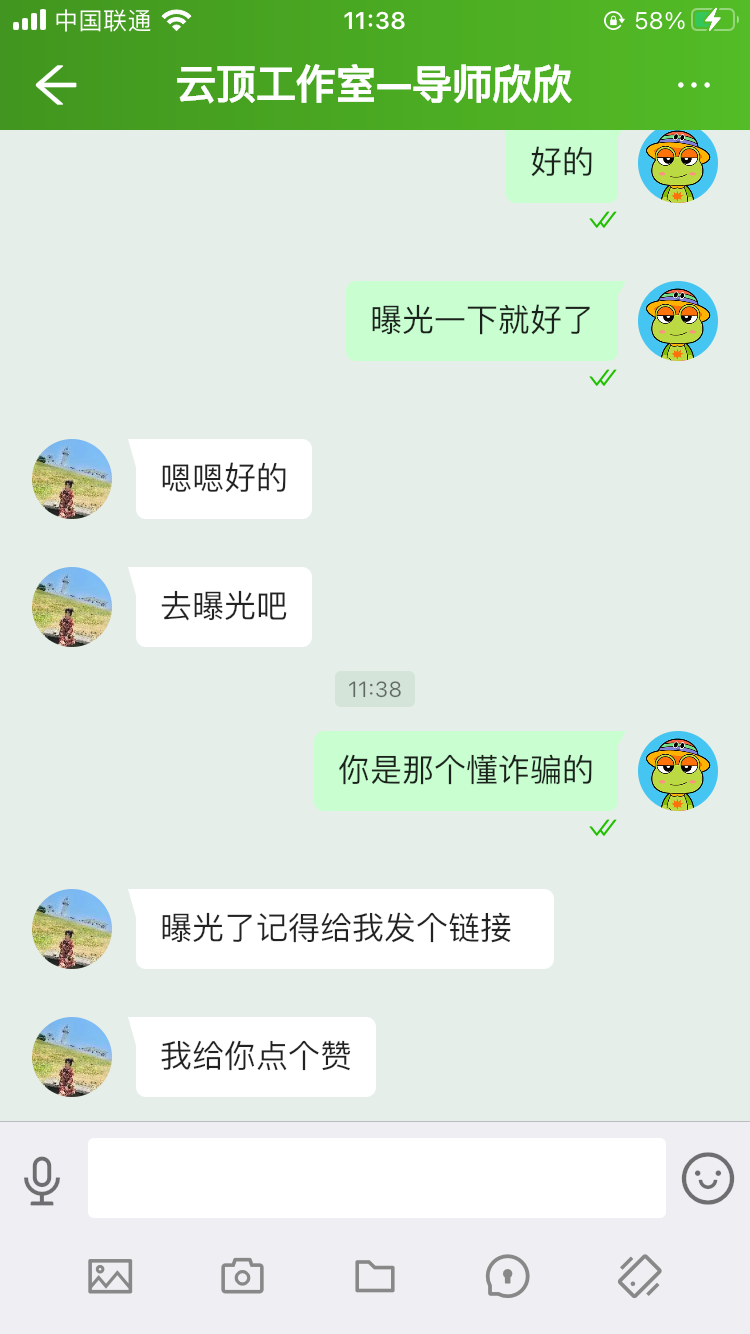Select the message 曝光了记得给我发个链接

click(x=344, y=928)
